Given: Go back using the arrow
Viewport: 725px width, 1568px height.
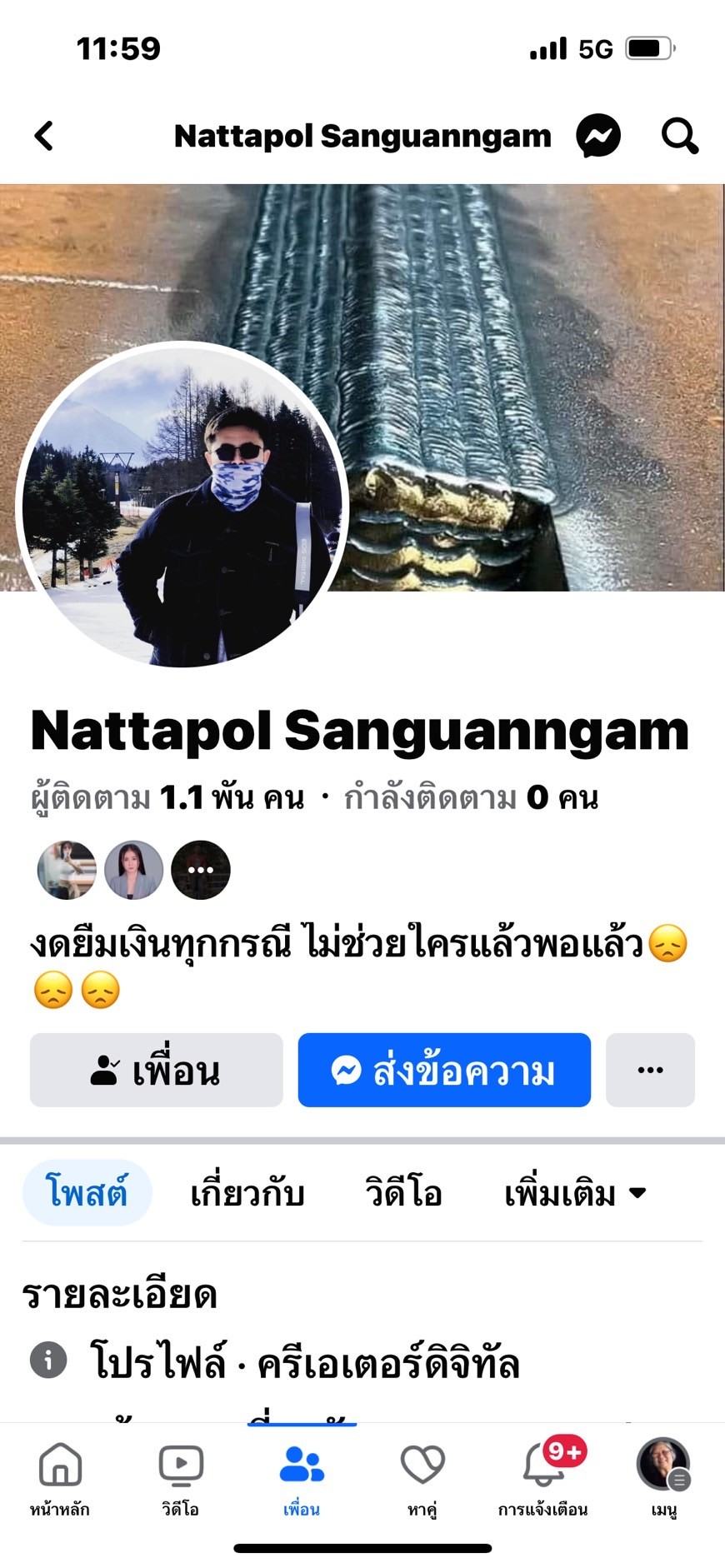Looking at the screenshot, I should tap(44, 136).
